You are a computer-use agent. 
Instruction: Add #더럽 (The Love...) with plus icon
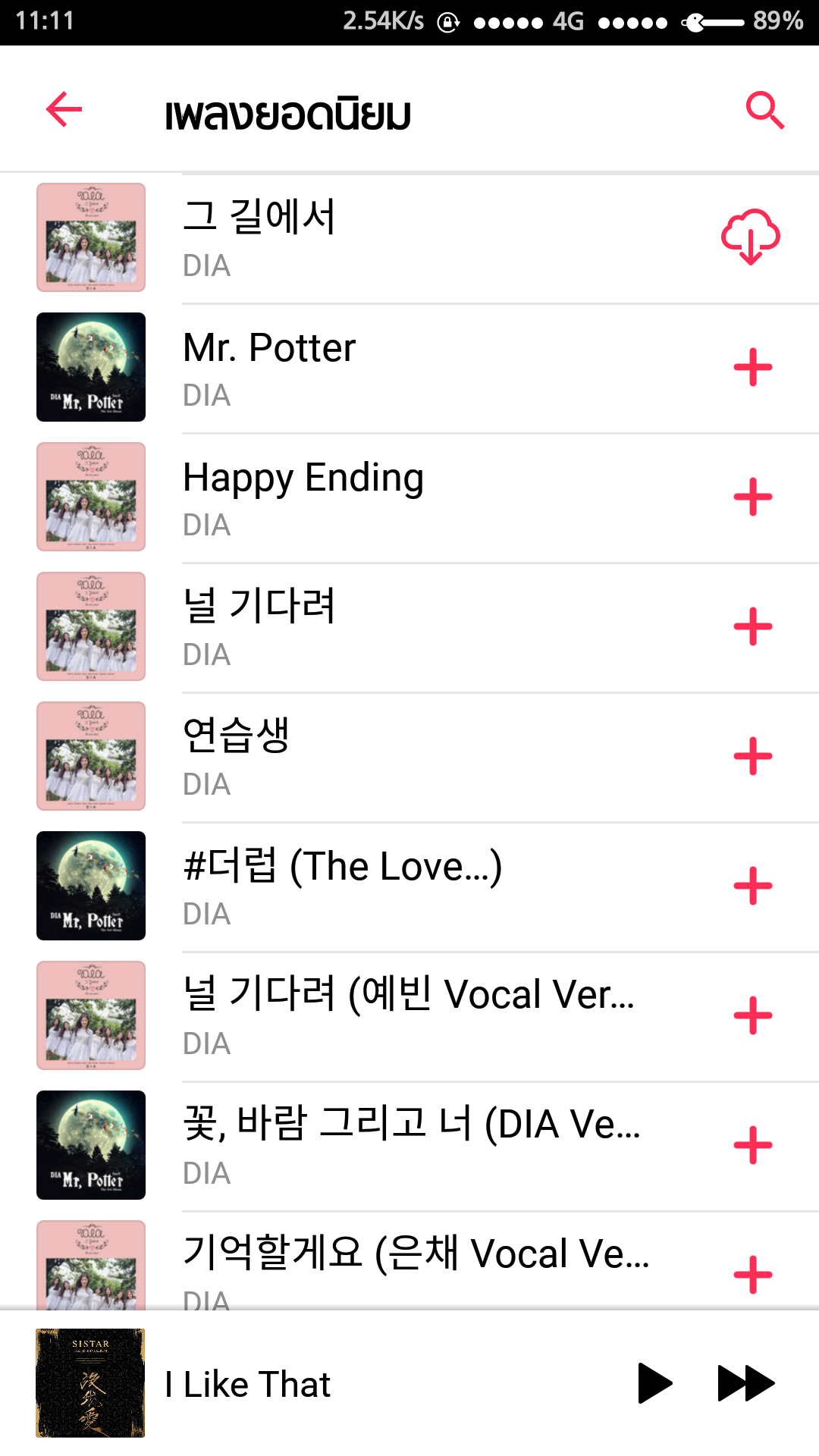point(753,886)
